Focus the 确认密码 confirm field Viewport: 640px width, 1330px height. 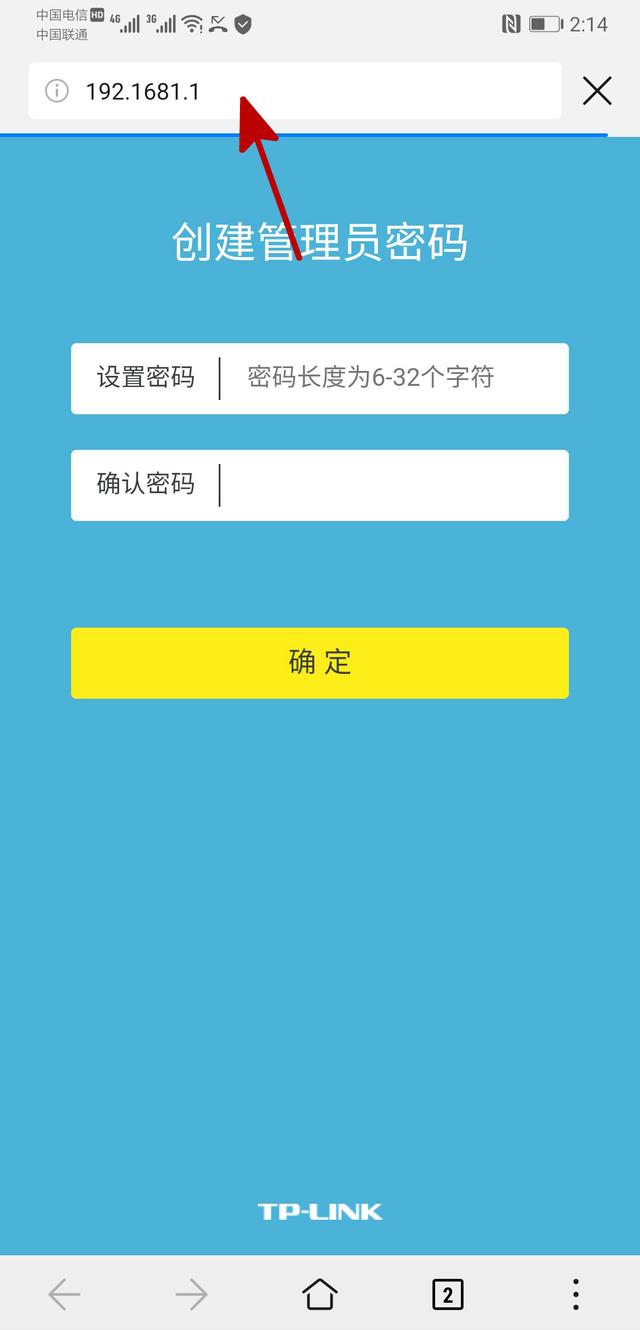[x=390, y=485]
